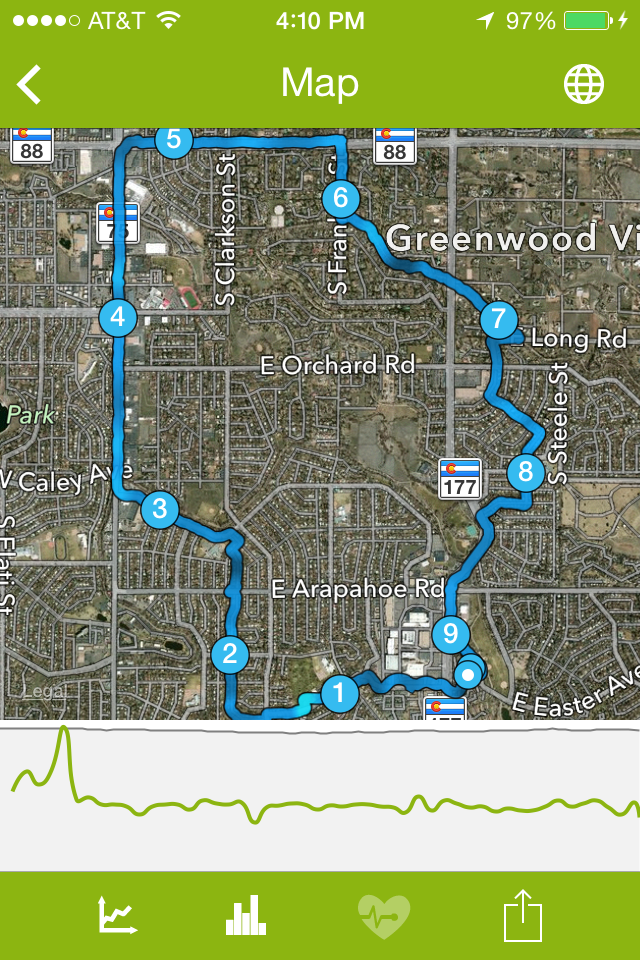Viewport: 640px width, 960px height.
Task: Select mile marker 9 on the route
Action: 451,633
